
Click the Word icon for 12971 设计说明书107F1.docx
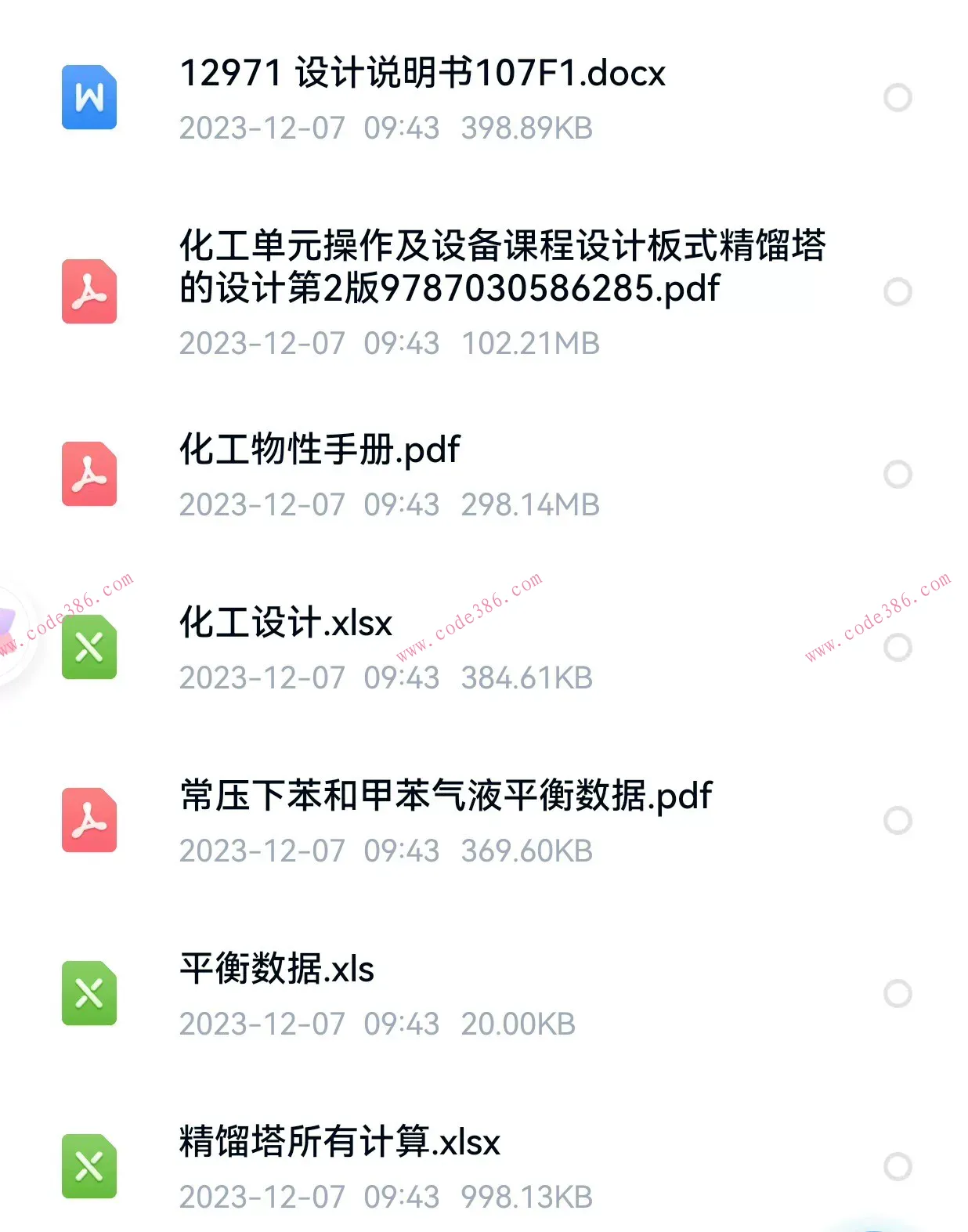point(89,99)
